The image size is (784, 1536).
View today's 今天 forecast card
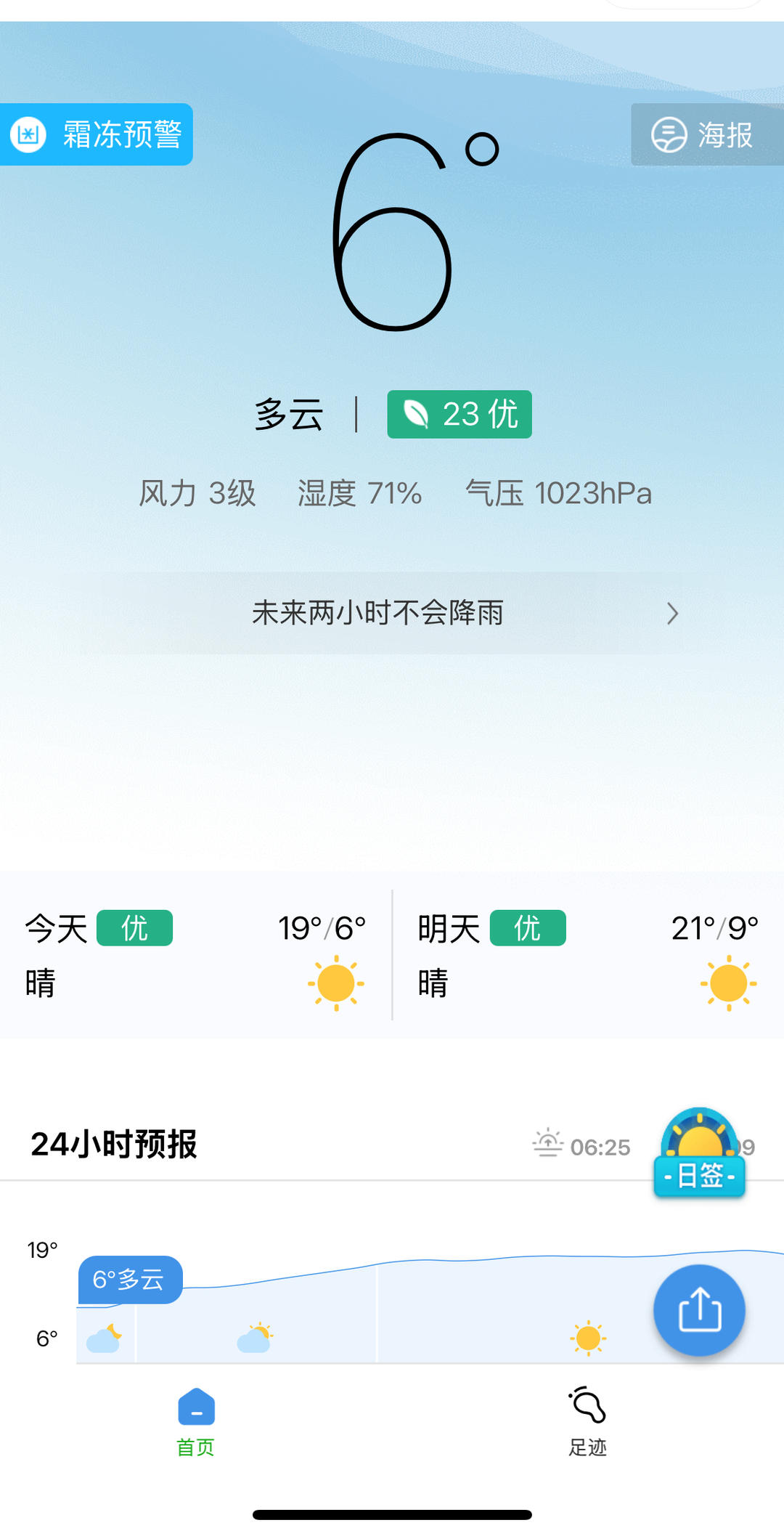point(195,954)
